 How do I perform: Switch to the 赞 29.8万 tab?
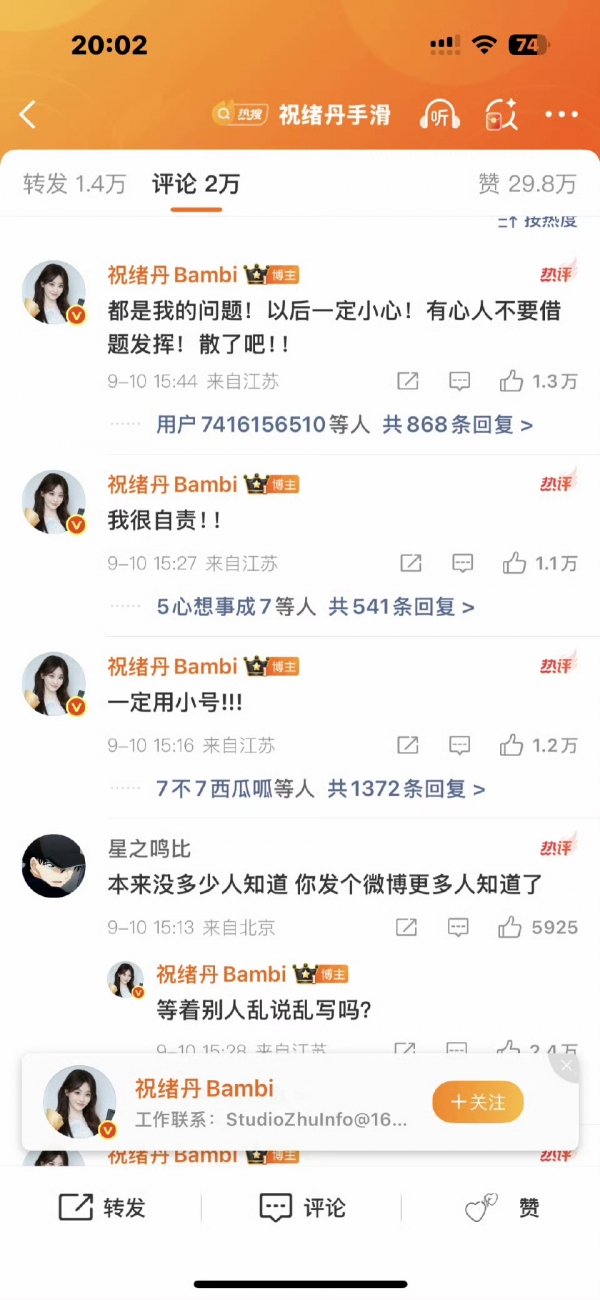click(x=527, y=184)
